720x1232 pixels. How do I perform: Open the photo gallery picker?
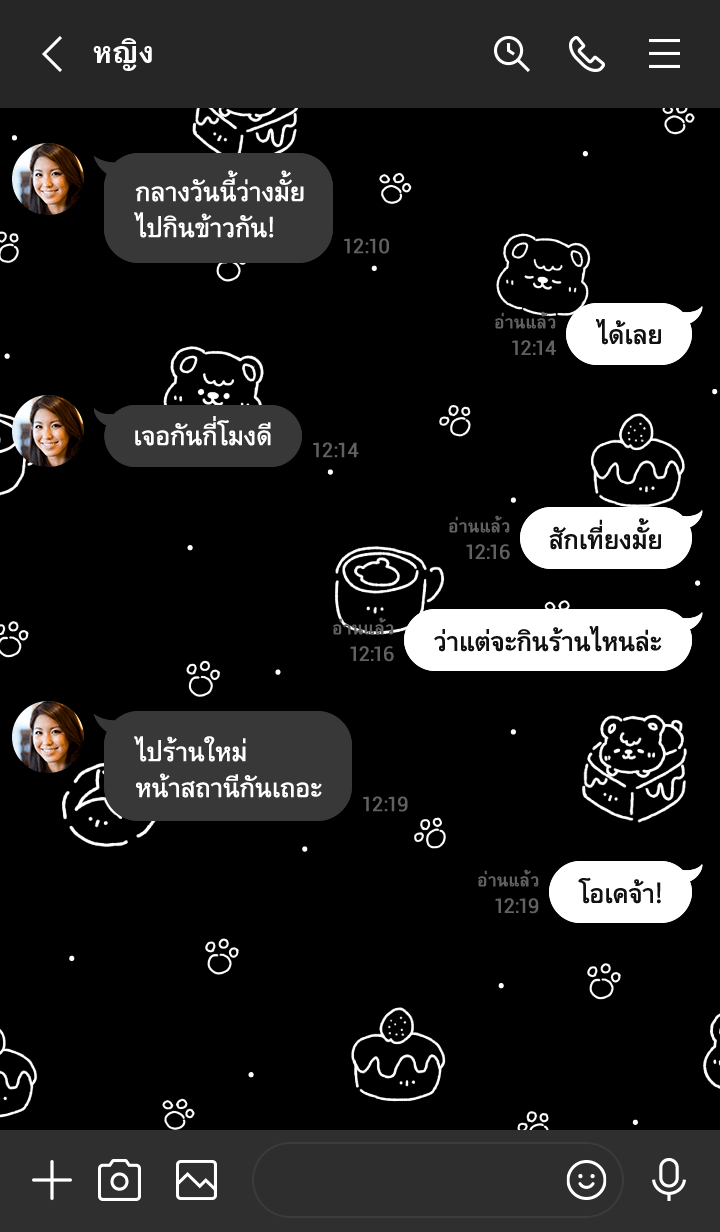point(196,1181)
